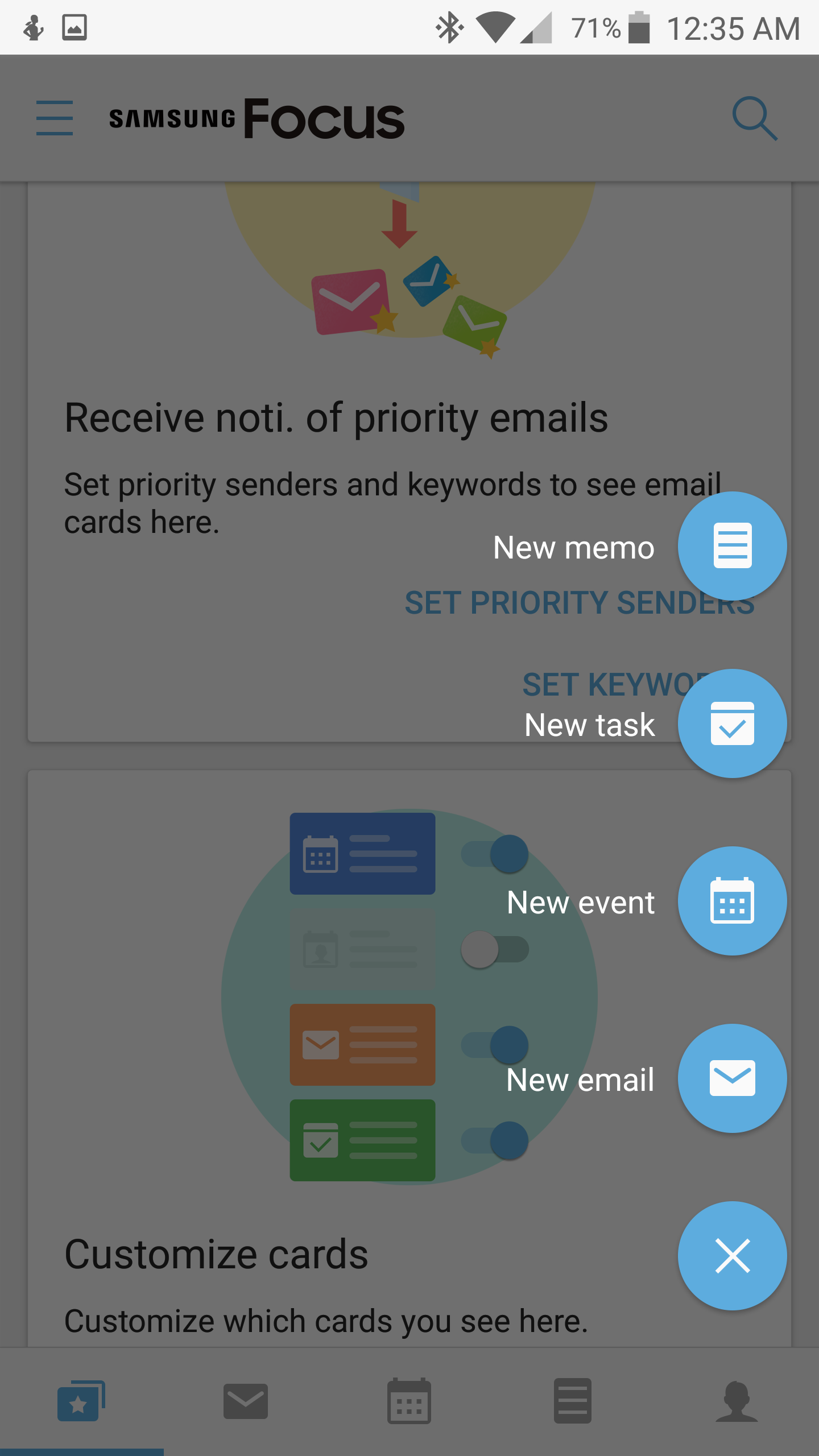The width and height of the screenshot is (819, 1456).
Task: Create a new event
Action: [732, 901]
